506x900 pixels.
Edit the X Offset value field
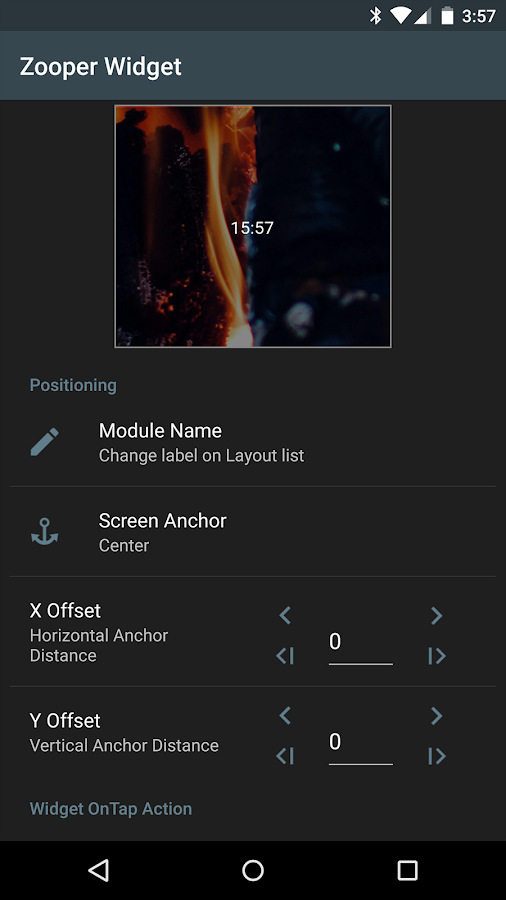tap(360, 645)
